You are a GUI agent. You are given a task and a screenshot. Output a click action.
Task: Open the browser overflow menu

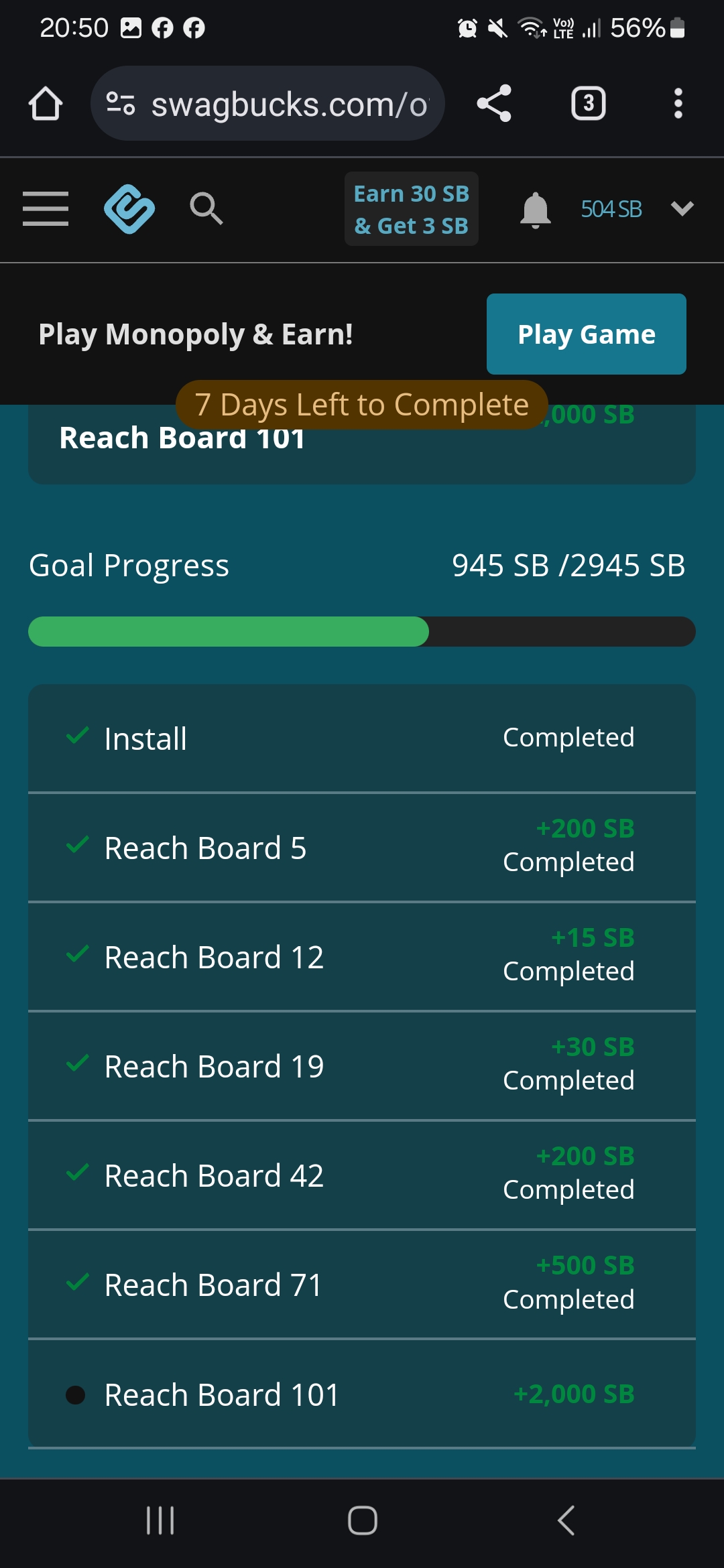678,104
